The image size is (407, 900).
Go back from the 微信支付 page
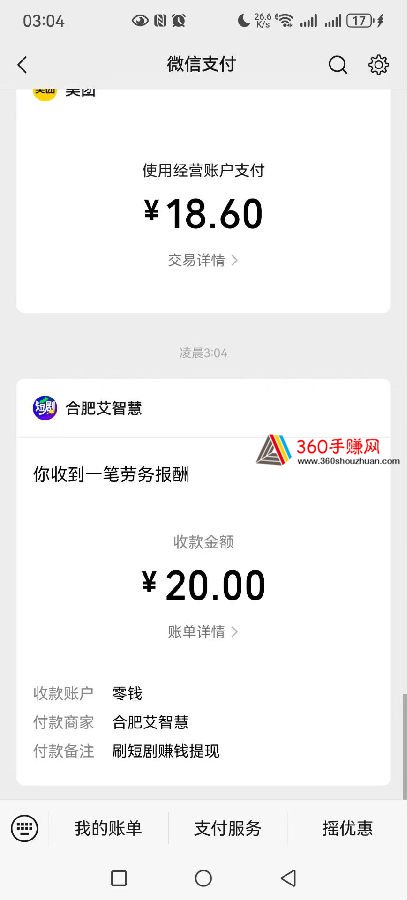[22, 65]
